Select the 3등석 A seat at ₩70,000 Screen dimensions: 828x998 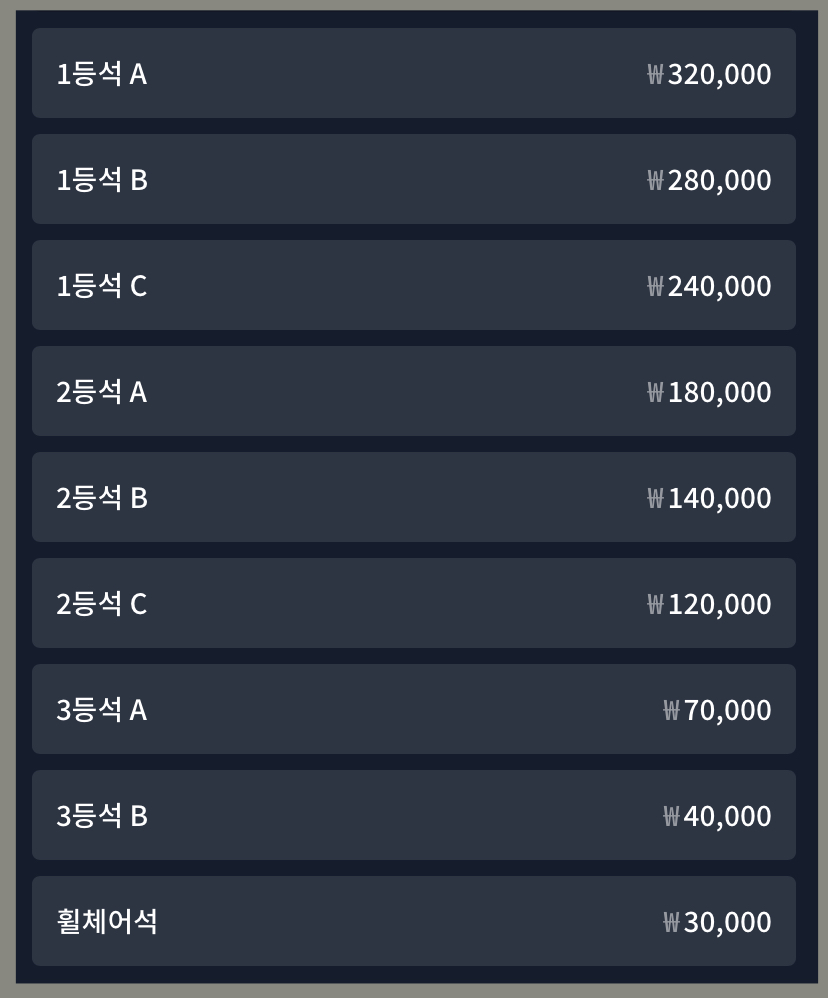[x=414, y=709]
